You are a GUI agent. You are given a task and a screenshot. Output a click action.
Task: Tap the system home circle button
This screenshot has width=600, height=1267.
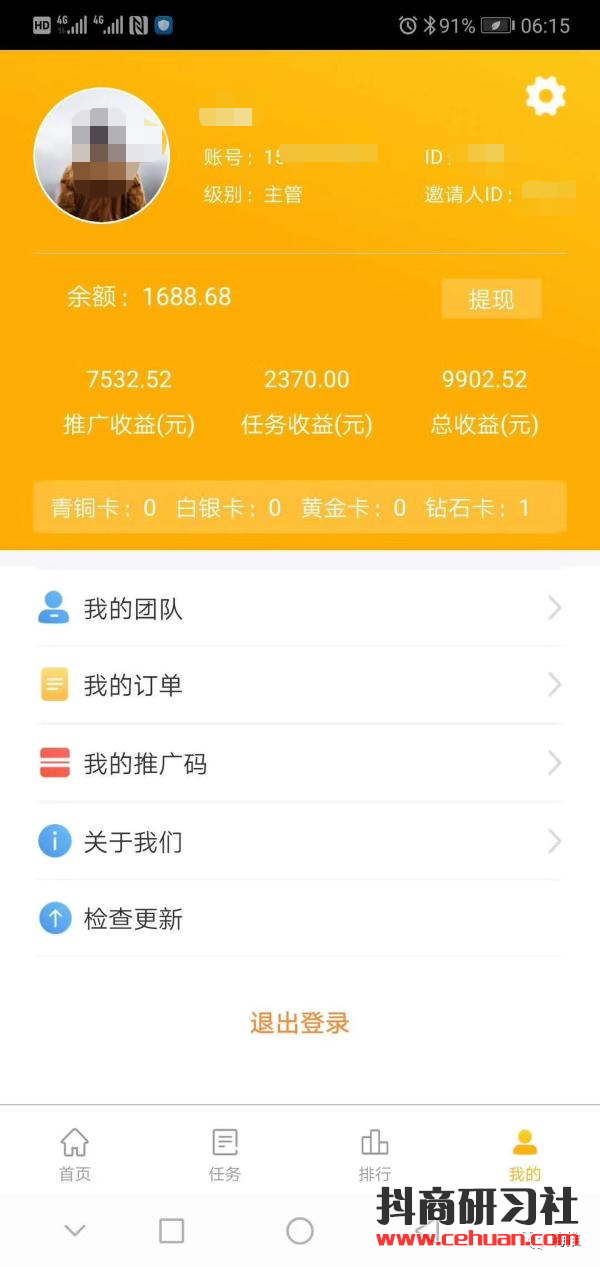click(x=300, y=1231)
